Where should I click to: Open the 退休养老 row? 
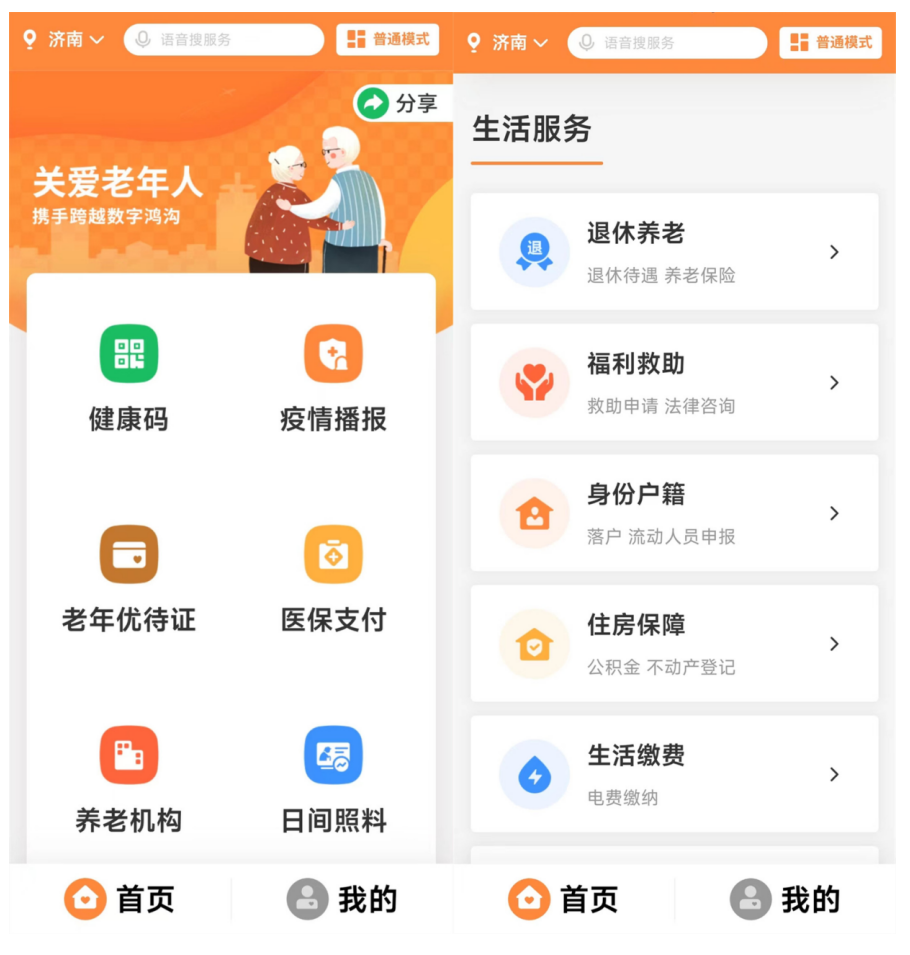[x=674, y=252]
